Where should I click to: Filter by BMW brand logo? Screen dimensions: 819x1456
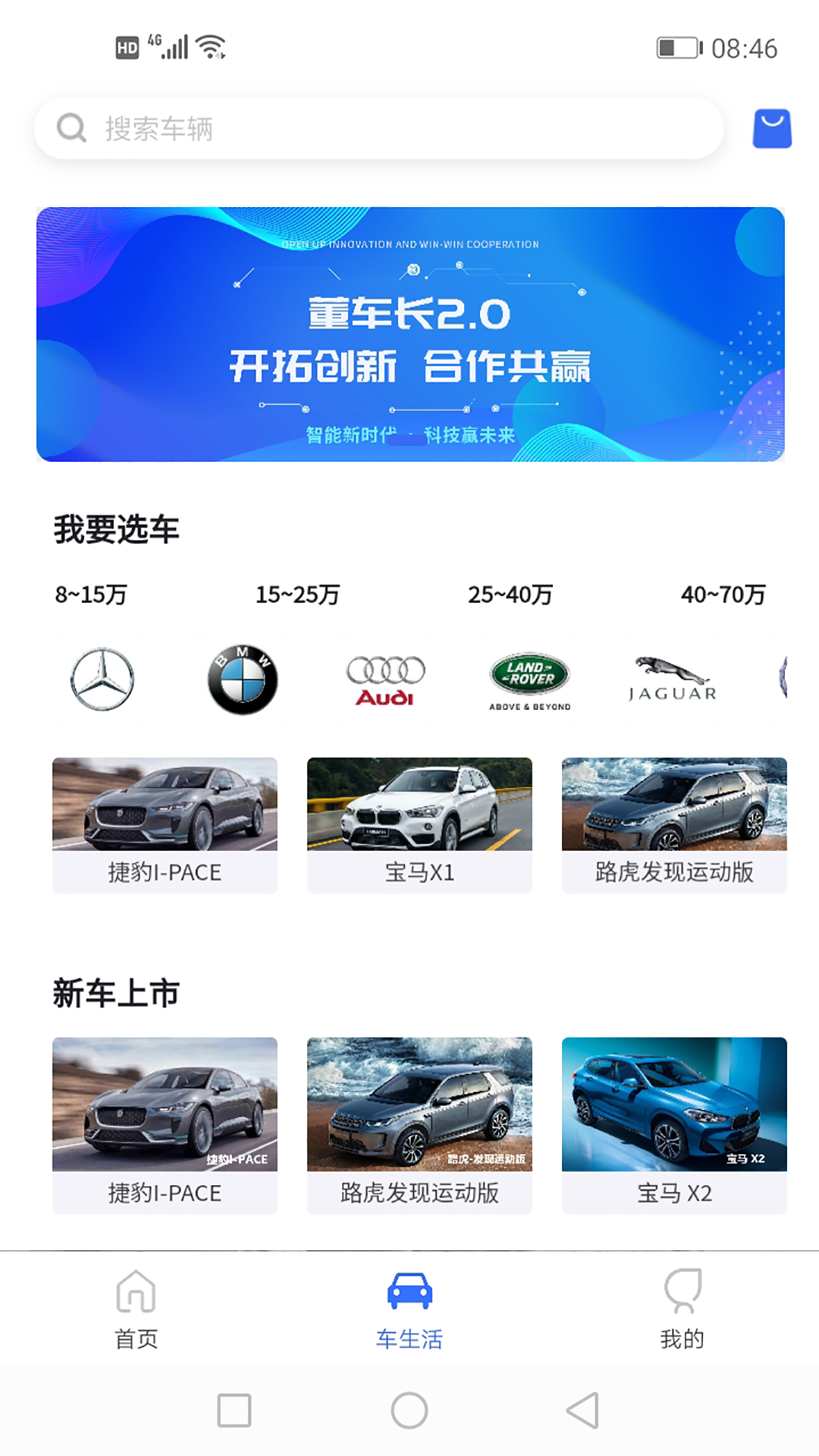(243, 679)
